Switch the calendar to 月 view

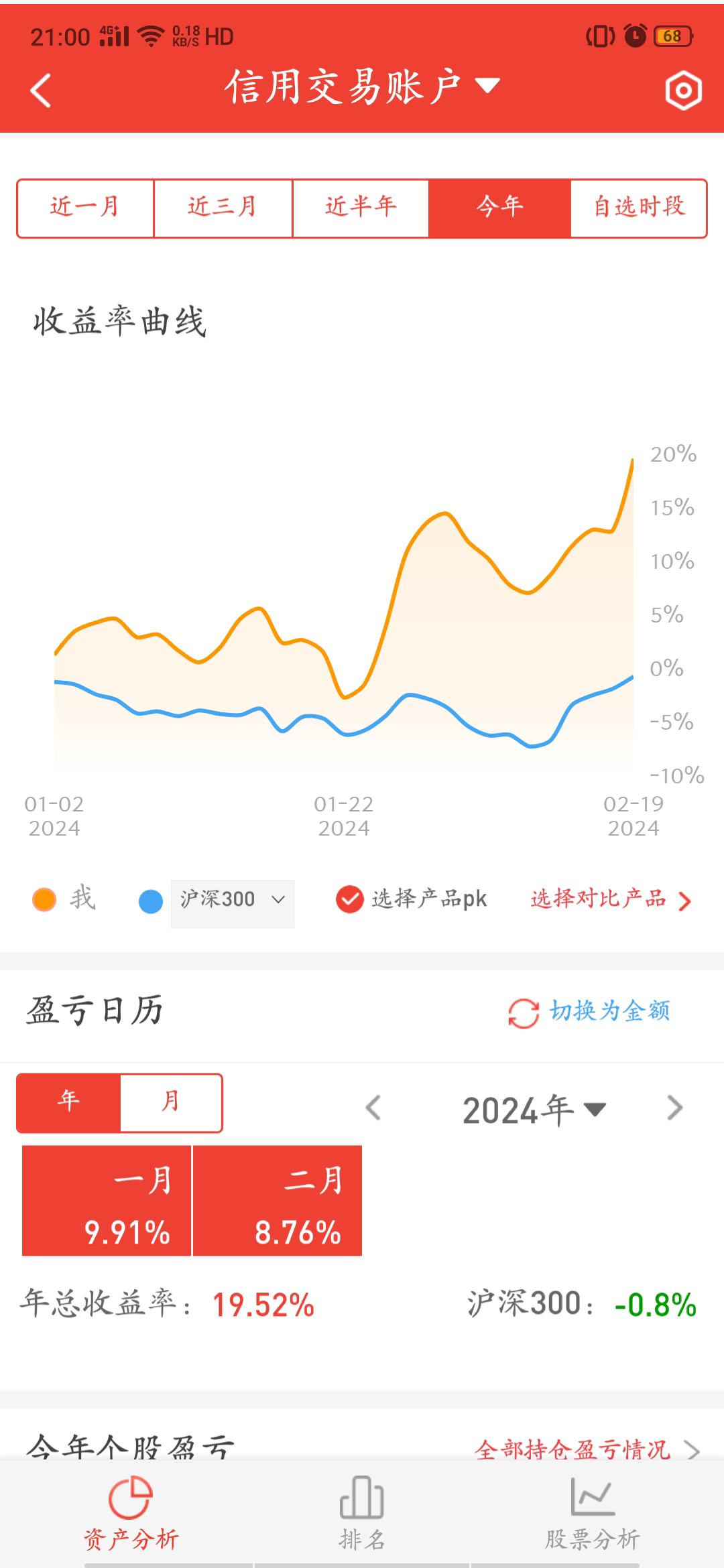[171, 1103]
